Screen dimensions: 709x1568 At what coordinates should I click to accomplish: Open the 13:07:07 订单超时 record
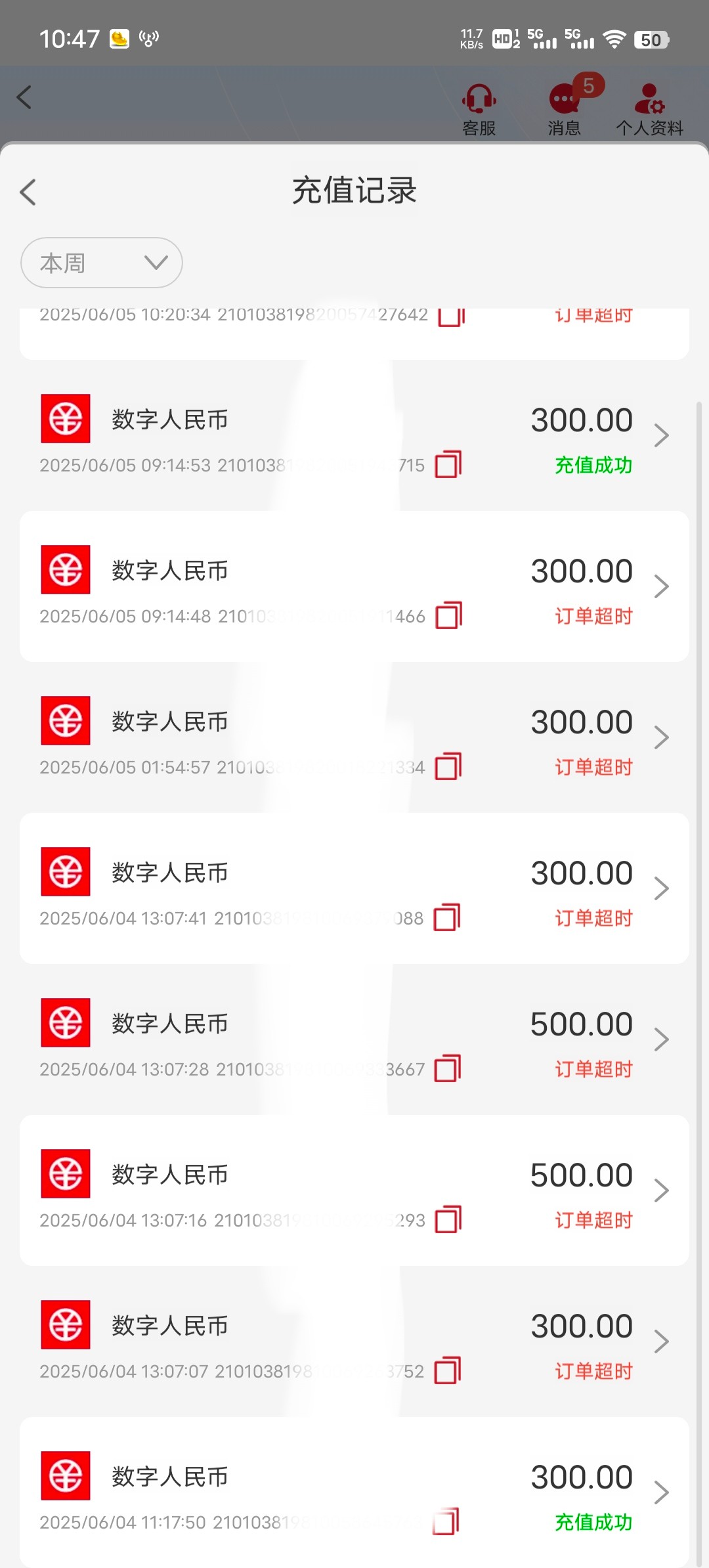click(661, 1341)
